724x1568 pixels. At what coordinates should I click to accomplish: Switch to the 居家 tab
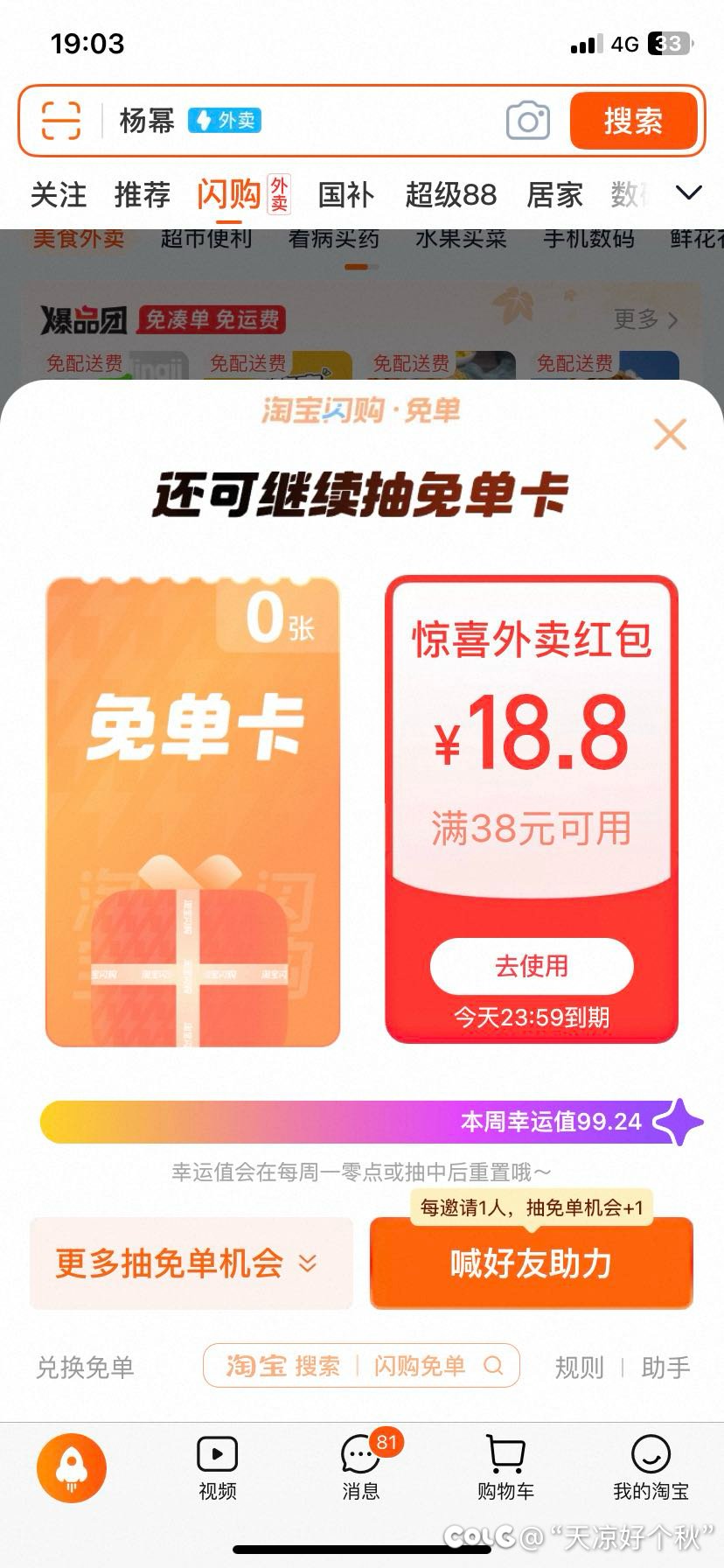tap(554, 194)
